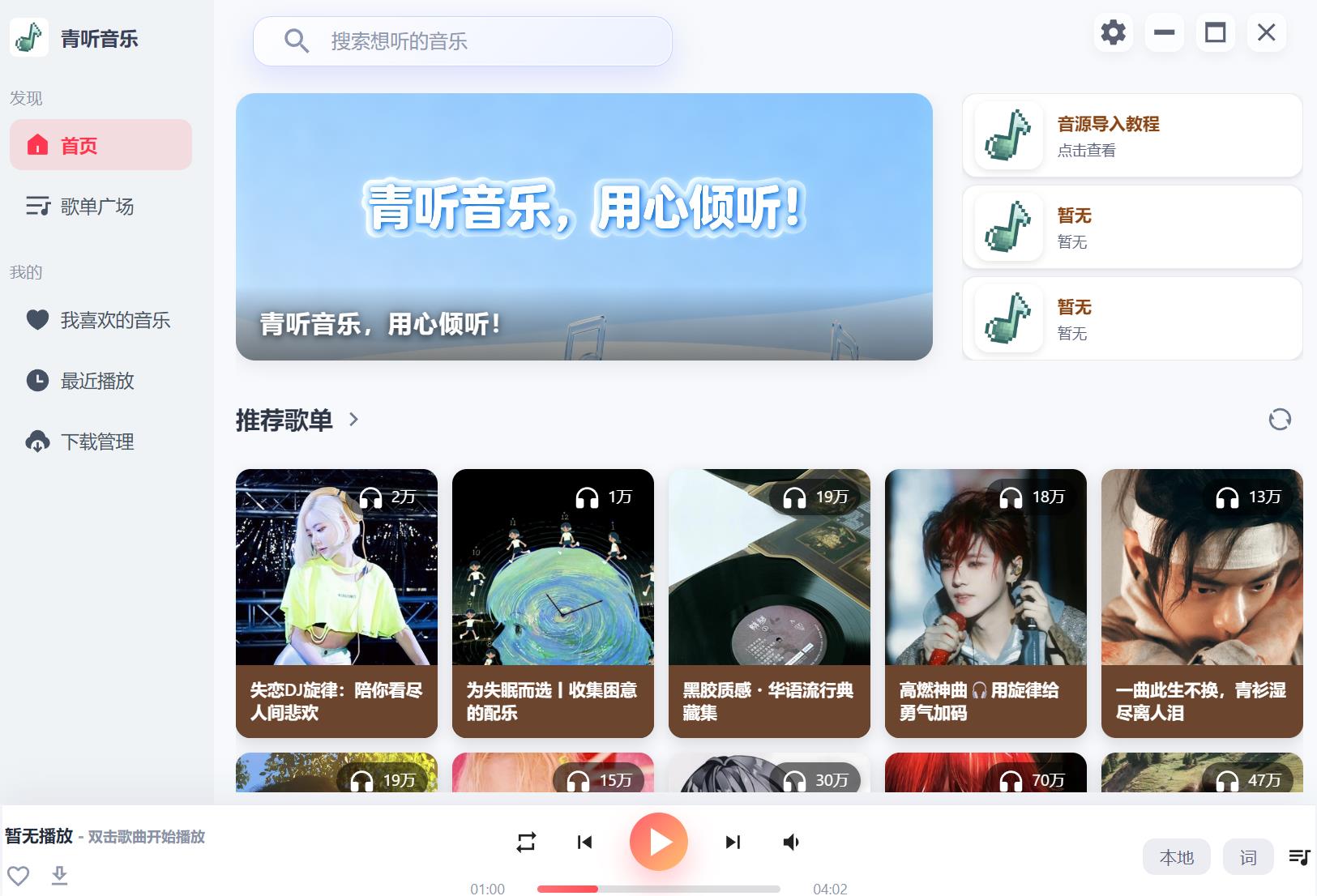Open the 音源导入教程 card
The width and height of the screenshot is (1317, 896).
[1131, 135]
